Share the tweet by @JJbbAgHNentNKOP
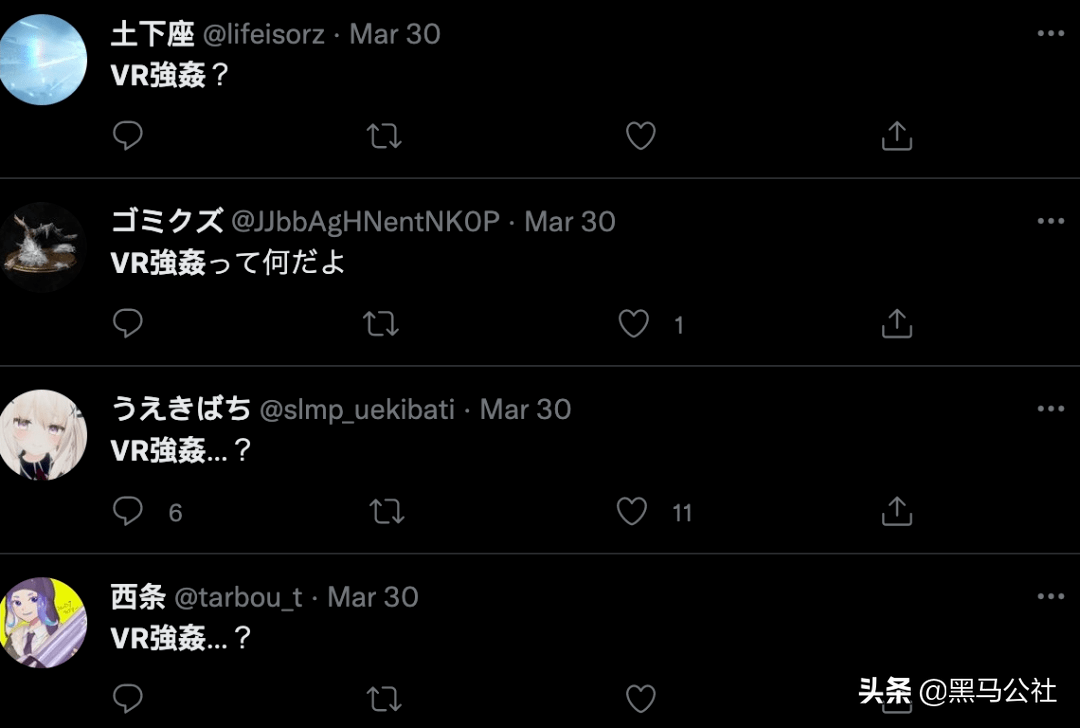This screenshot has height=728, width=1080. click(897, 323)
